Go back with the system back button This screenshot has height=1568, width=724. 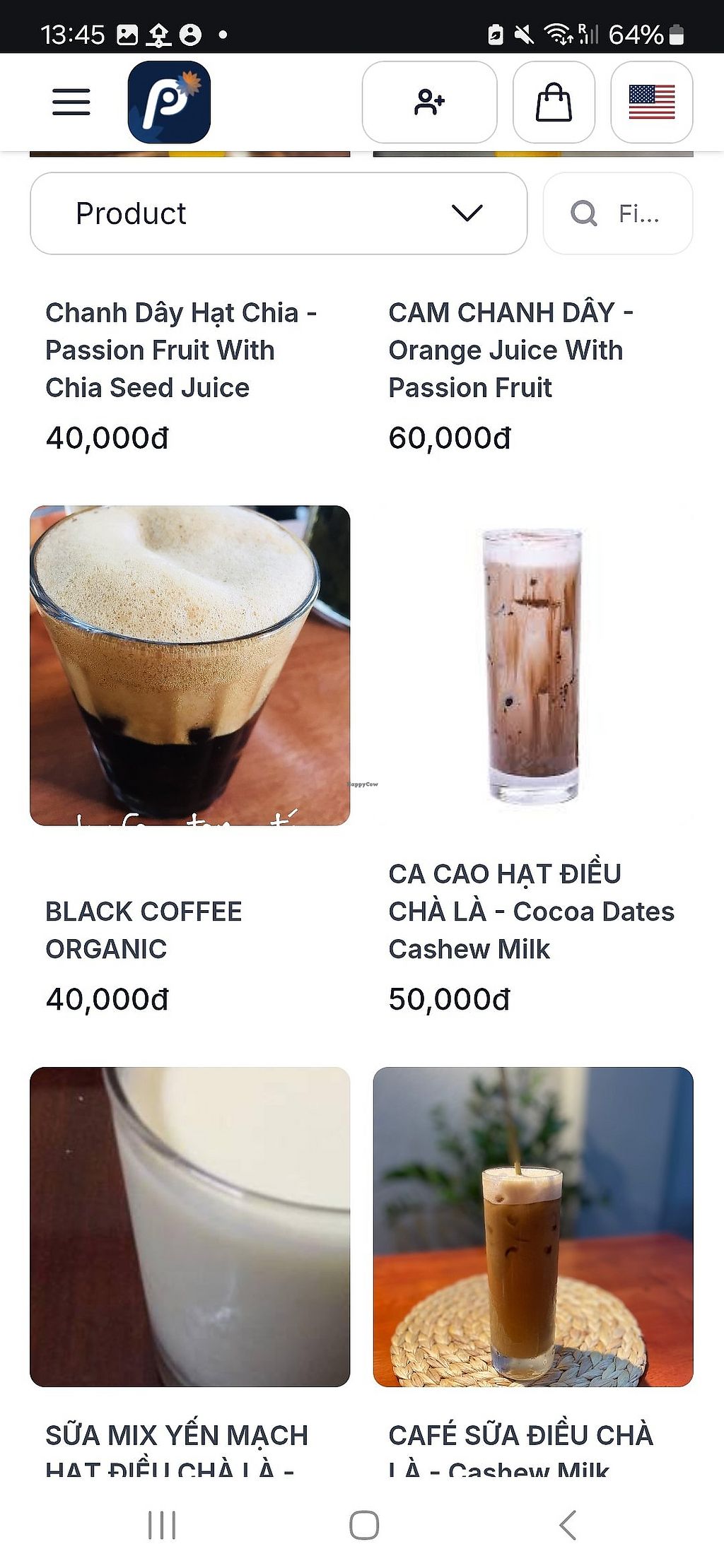click(x=568, y=1525)
